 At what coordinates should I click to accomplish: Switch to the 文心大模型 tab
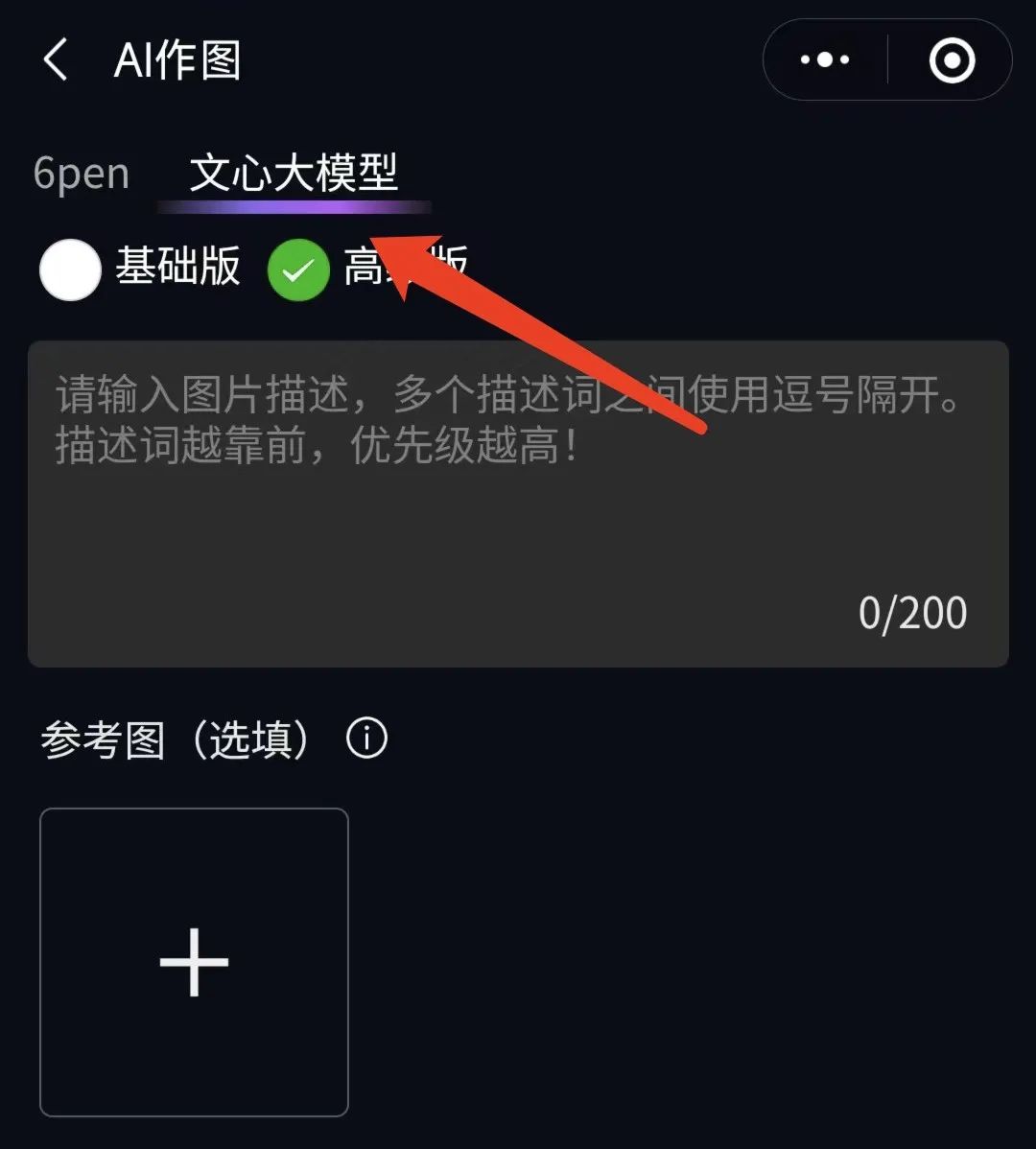click(x=294, y=174)
